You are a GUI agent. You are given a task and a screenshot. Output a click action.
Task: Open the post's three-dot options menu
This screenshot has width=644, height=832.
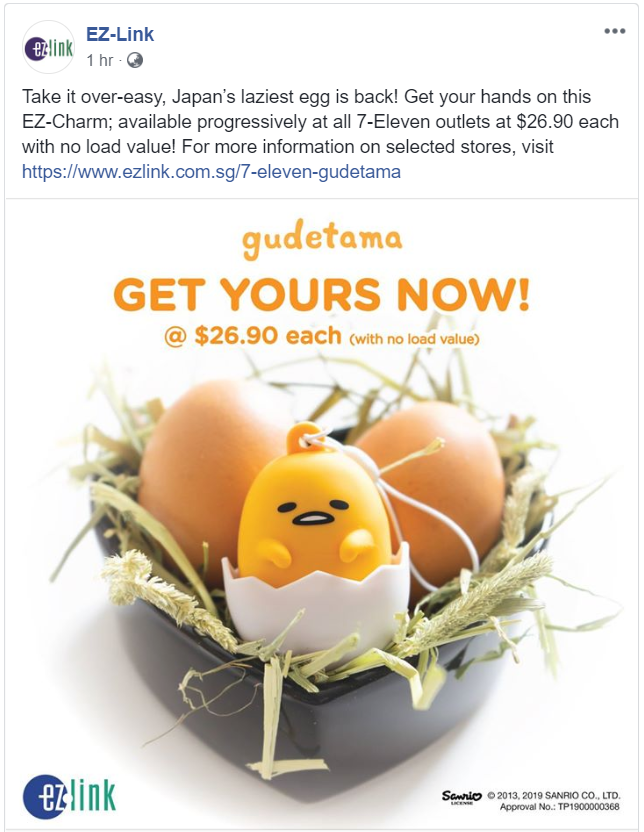[x=614, y=31]
